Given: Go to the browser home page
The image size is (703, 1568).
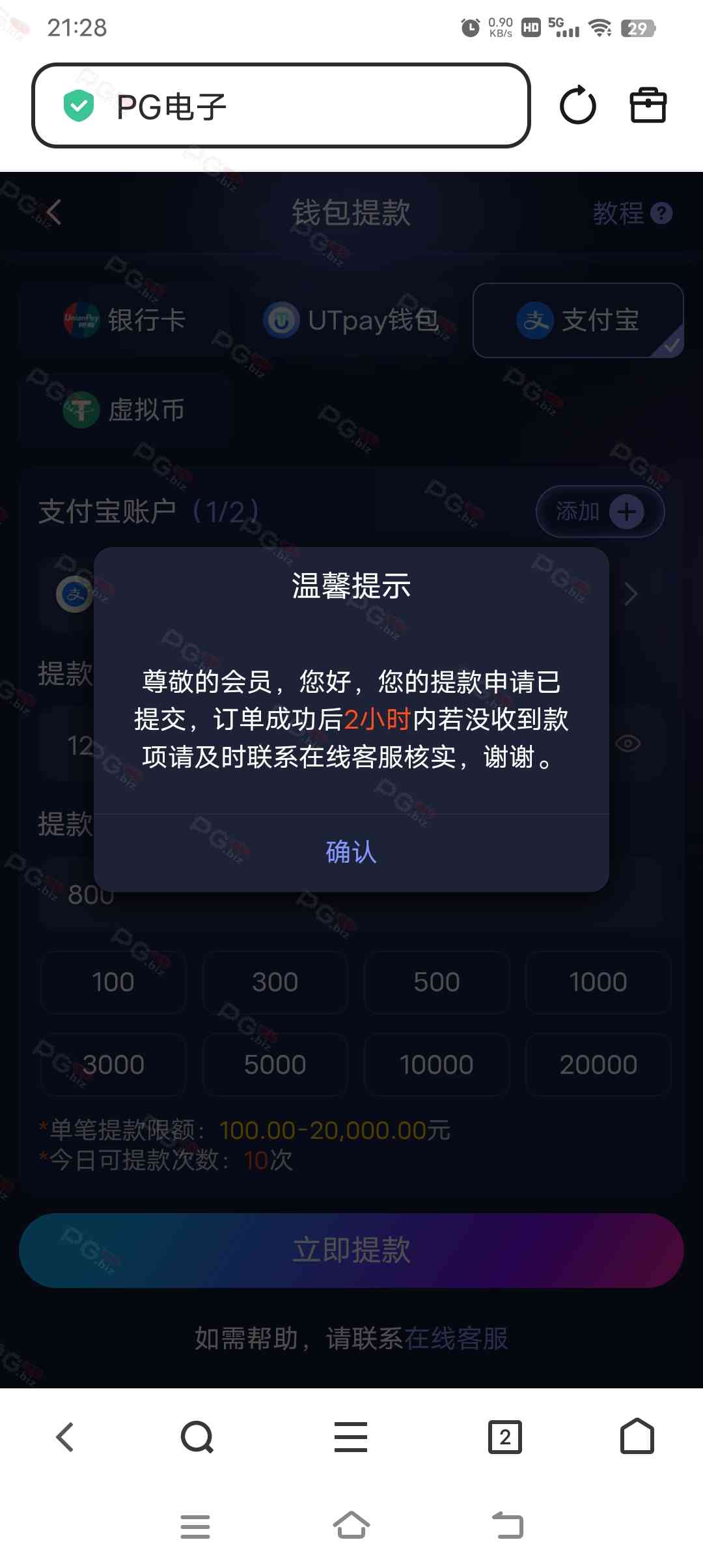Looking at the screenshot, I should coord(637,1436).
